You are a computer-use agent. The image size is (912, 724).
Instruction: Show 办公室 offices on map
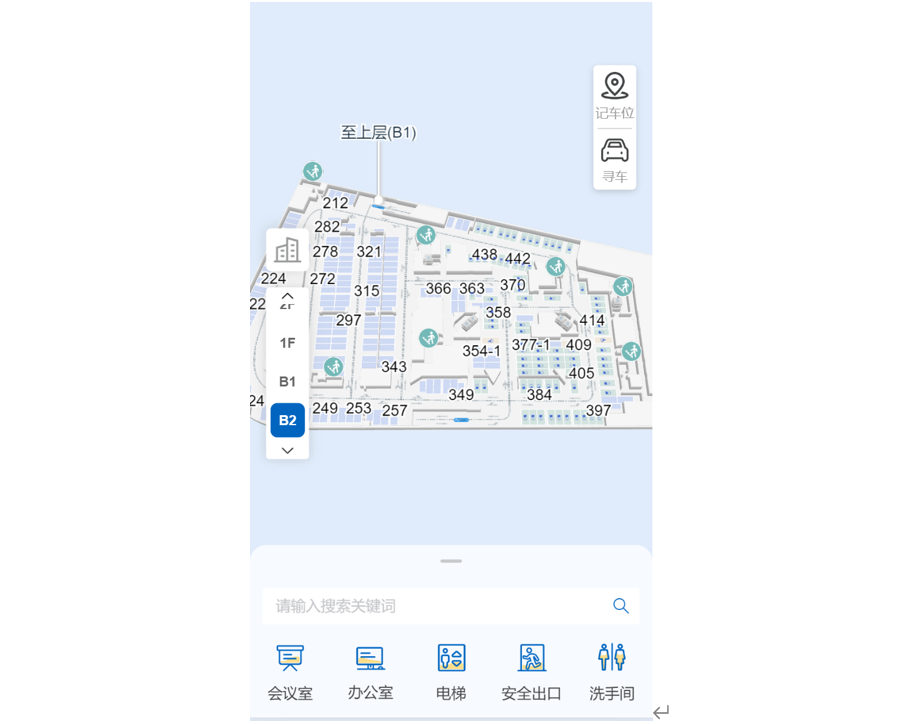(x=370, y=672)
